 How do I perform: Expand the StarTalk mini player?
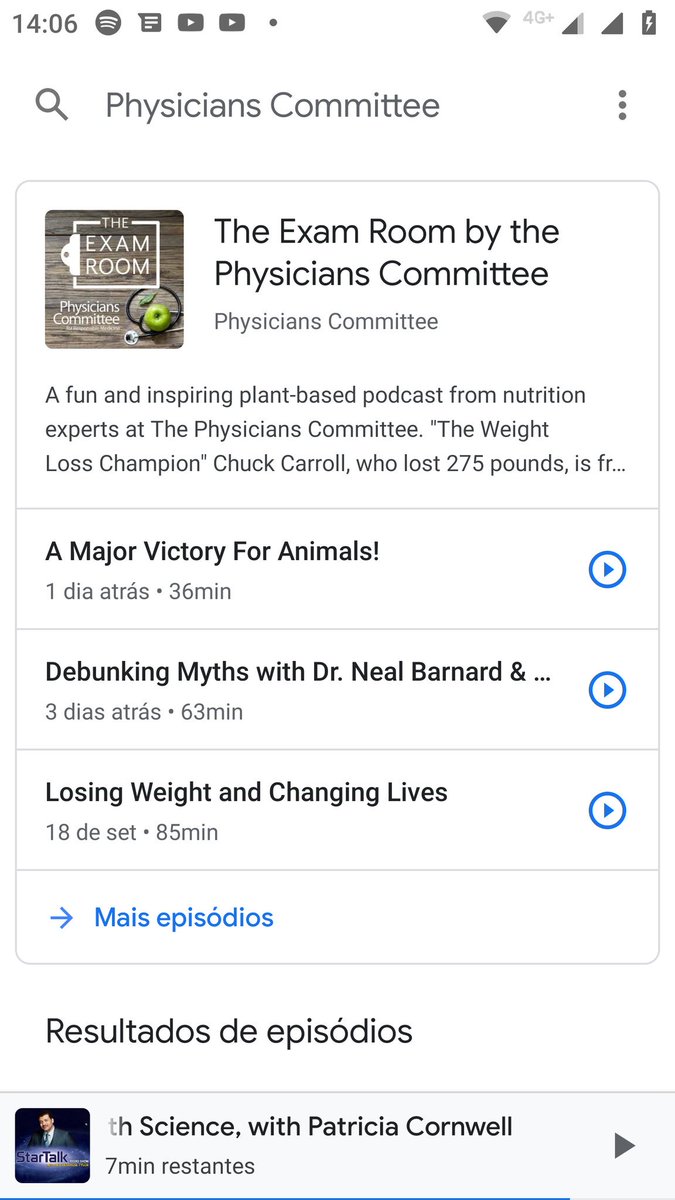pyautogui.click(x=310, y=1145)
